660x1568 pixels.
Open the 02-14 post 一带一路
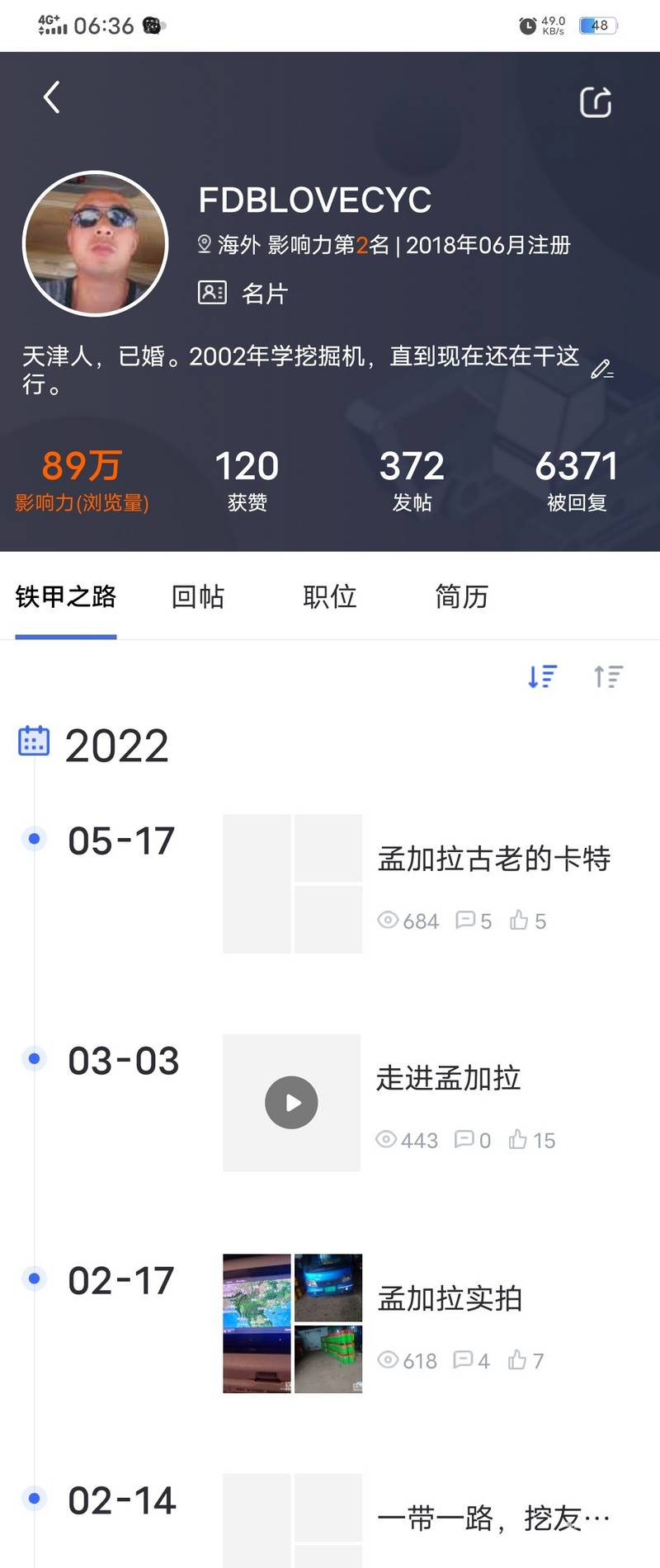[x=493, y=1518]
